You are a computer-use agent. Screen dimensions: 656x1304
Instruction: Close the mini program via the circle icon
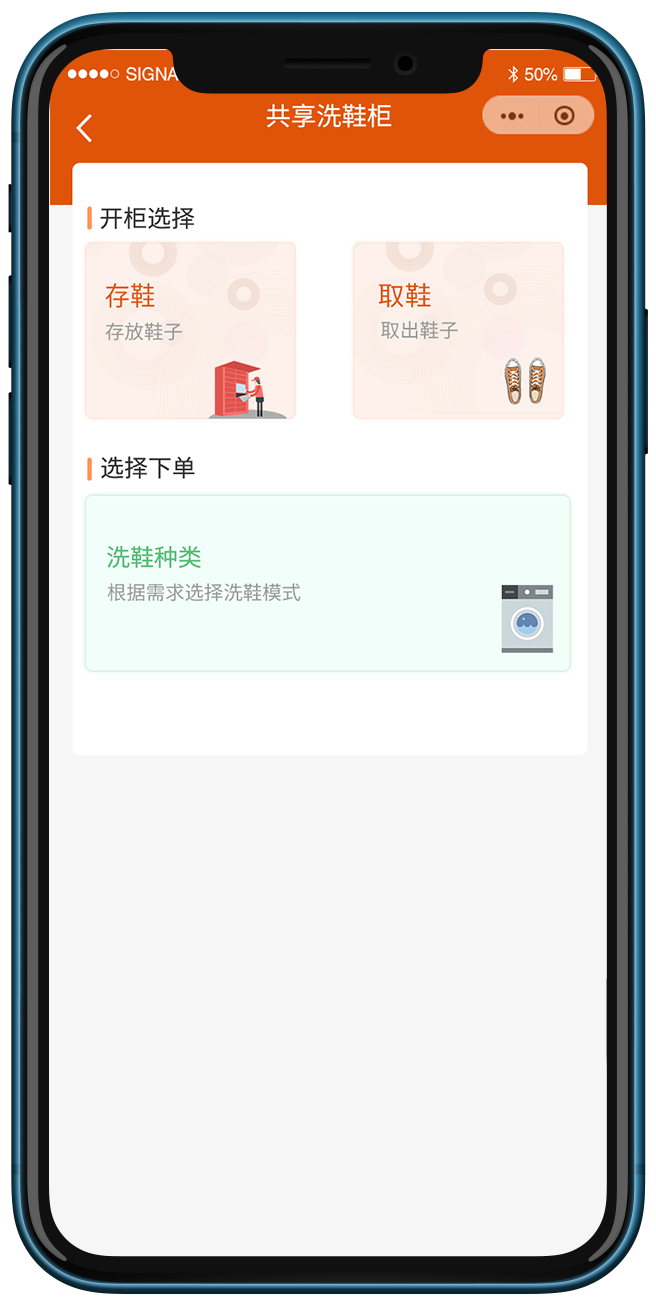564,116
